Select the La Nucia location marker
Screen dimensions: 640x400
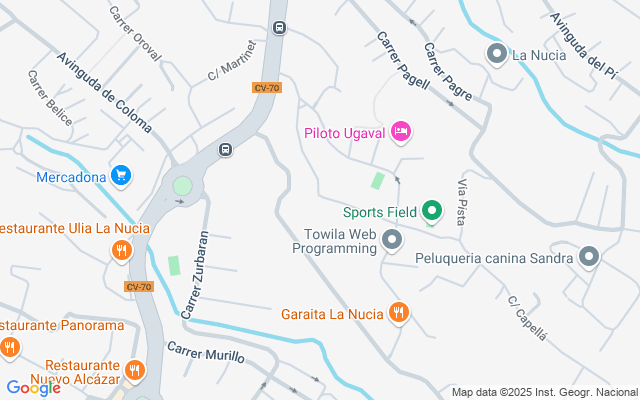pos(497,54)
